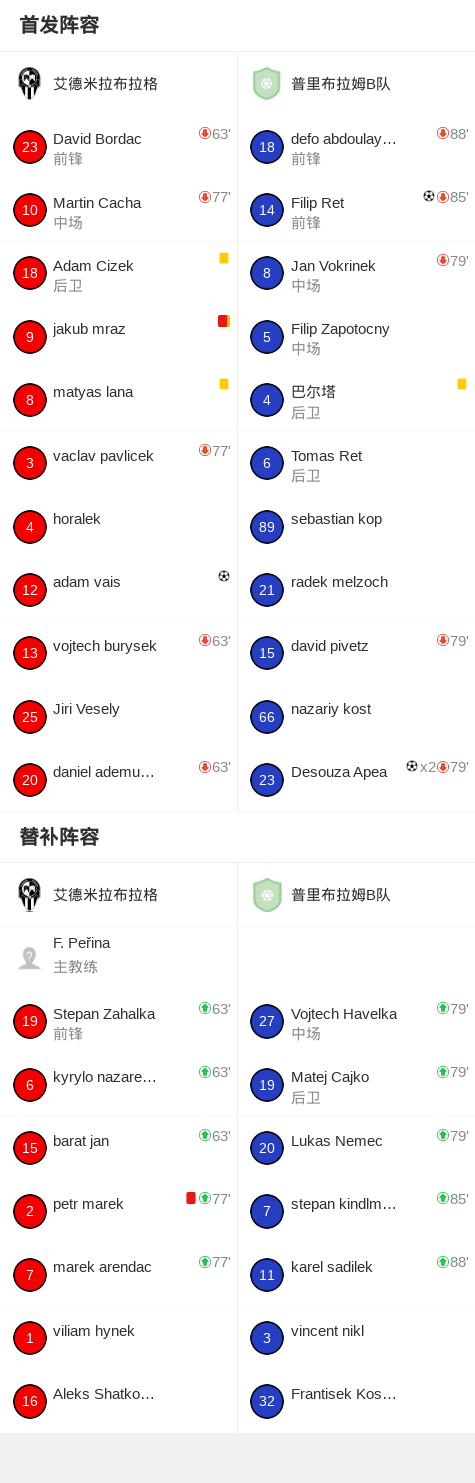
Task: Select sebastian kop in the lineup
Action: point(356,527)
